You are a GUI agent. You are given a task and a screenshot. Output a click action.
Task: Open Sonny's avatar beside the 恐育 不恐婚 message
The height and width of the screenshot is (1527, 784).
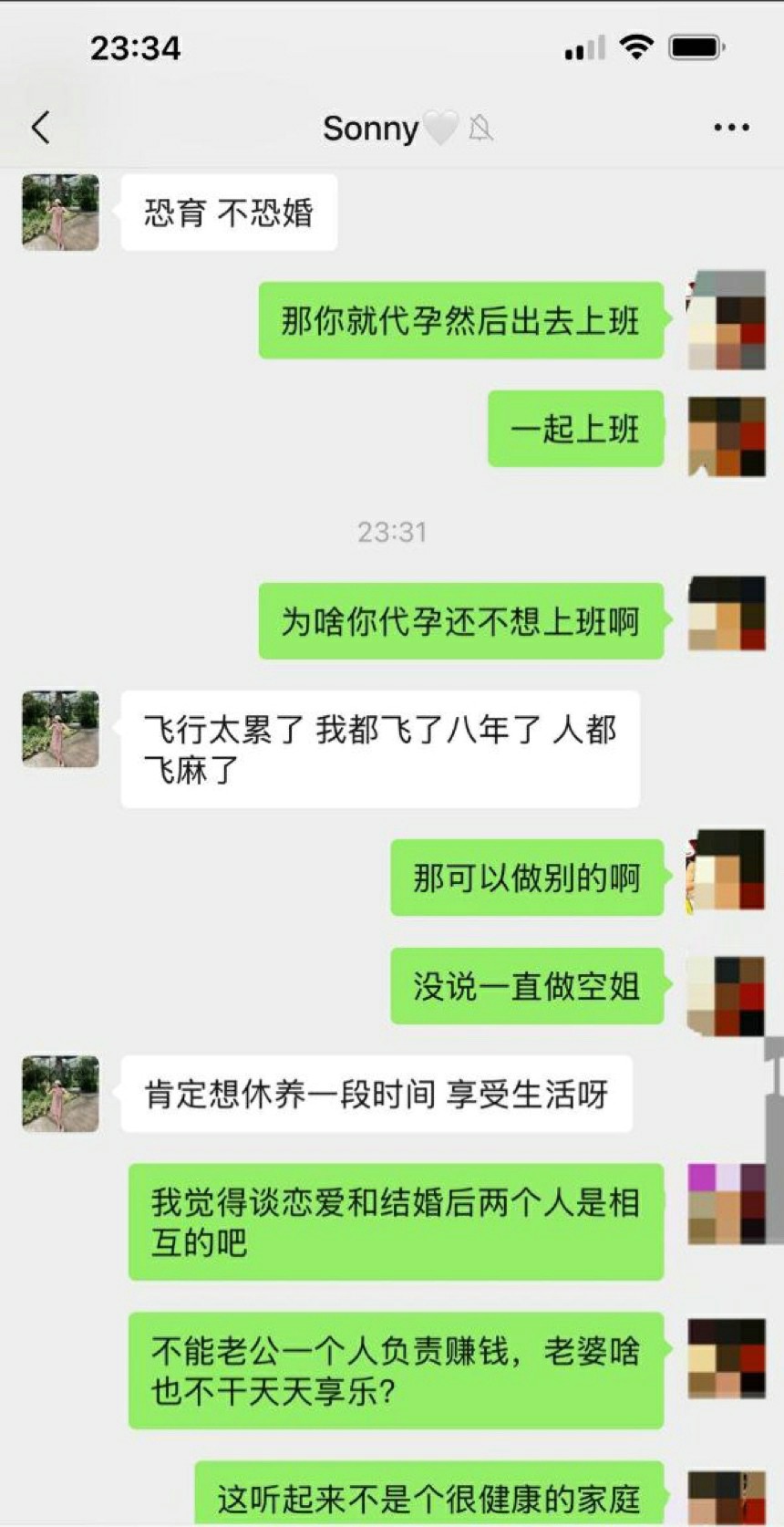click(60, 213)
